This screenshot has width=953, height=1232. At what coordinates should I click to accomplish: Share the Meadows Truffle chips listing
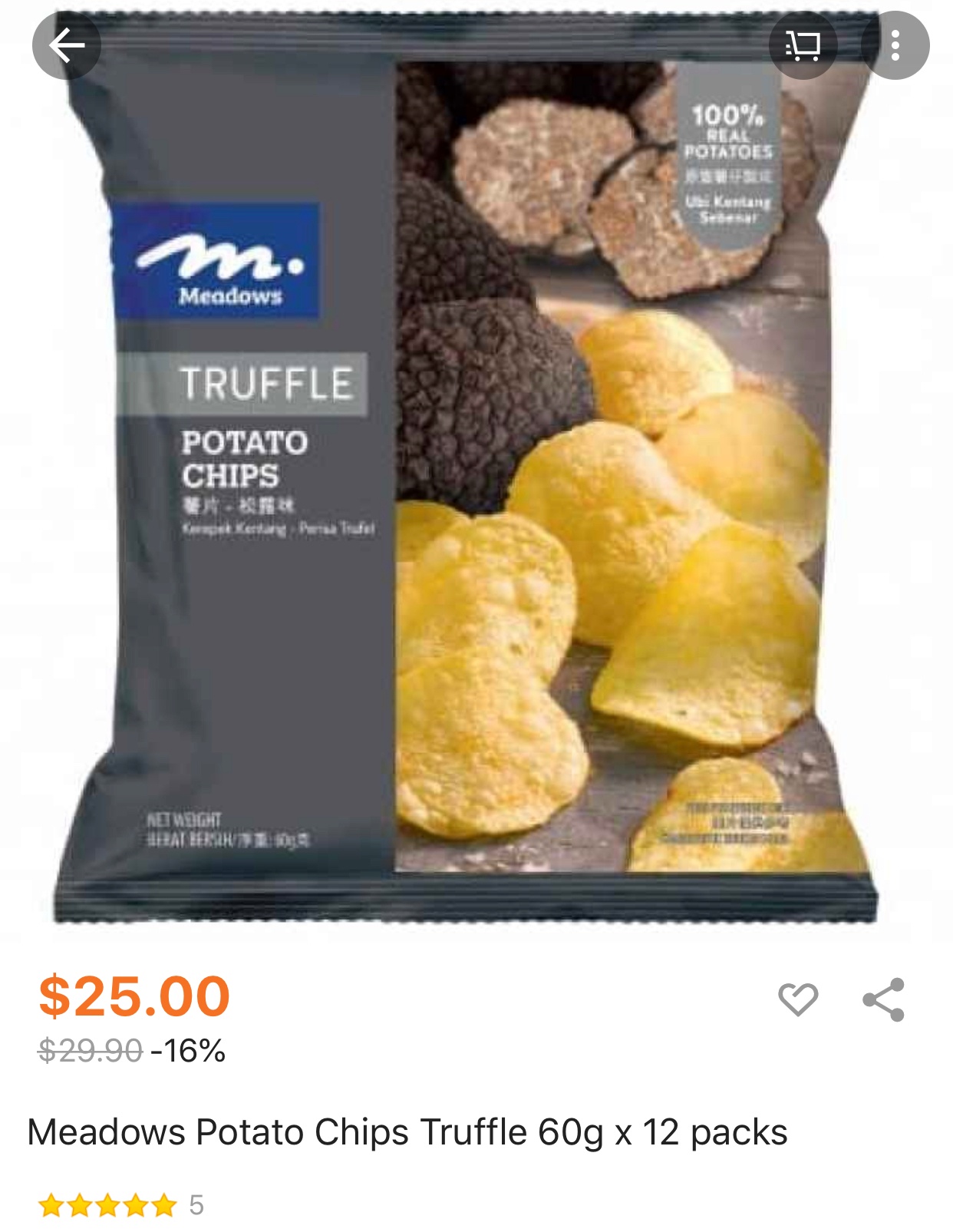pyautogui.click(x=884, y=999)
